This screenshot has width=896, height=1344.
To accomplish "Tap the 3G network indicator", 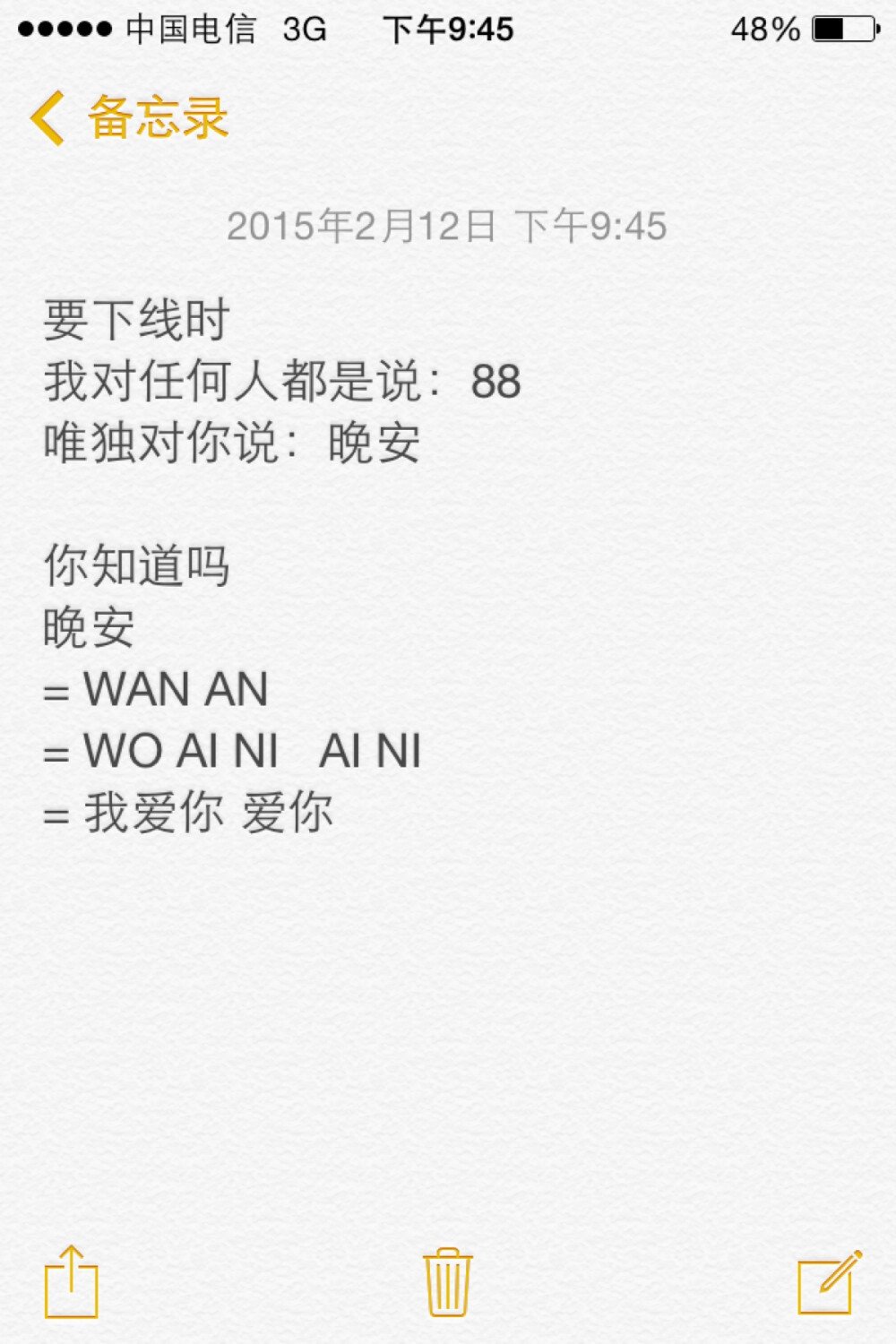I will point(305,29).
